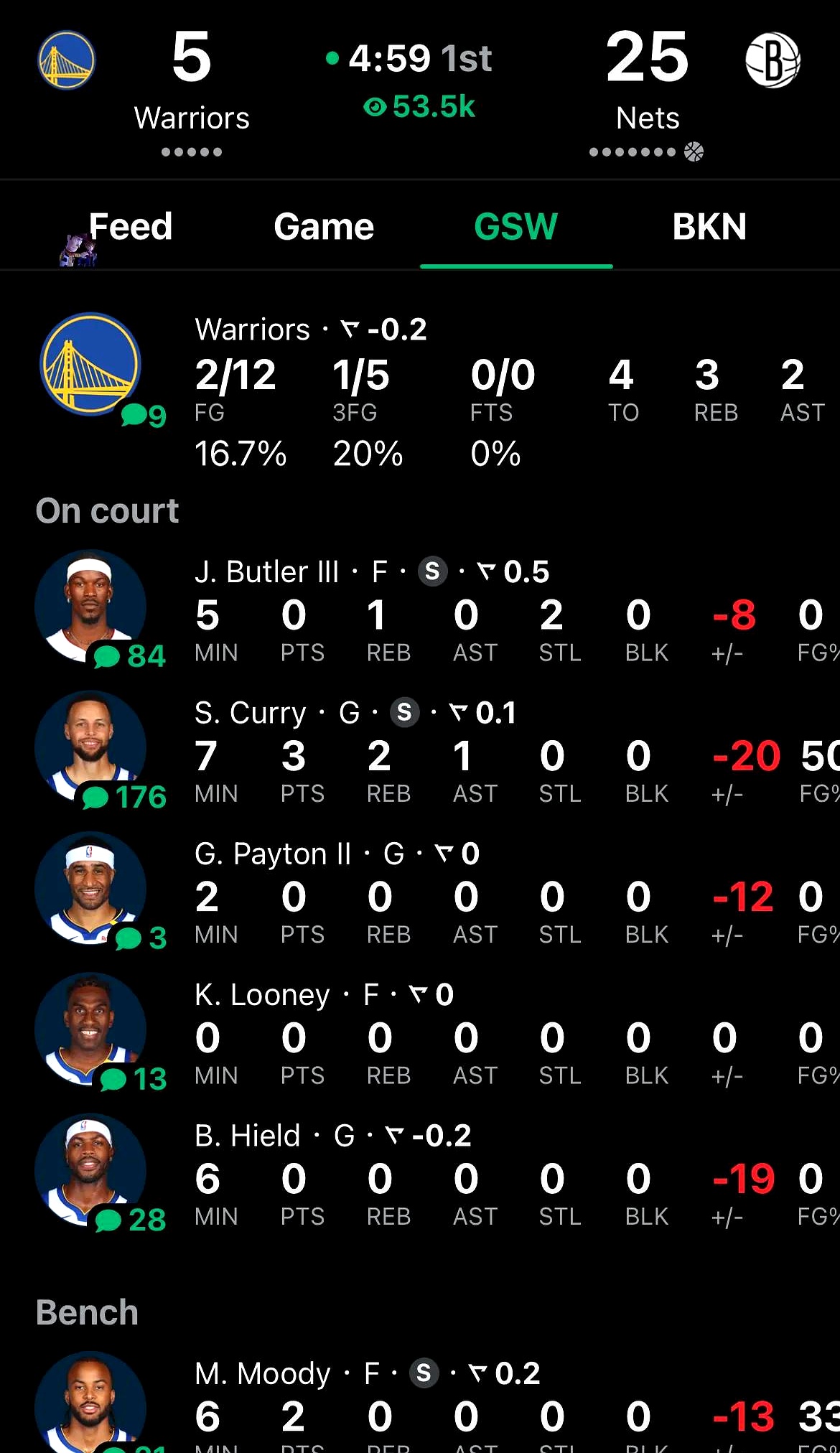Viewport: 840px width, 1453px height.
Task: Switch to the BKN tab
Action: [x=709, y=227]
